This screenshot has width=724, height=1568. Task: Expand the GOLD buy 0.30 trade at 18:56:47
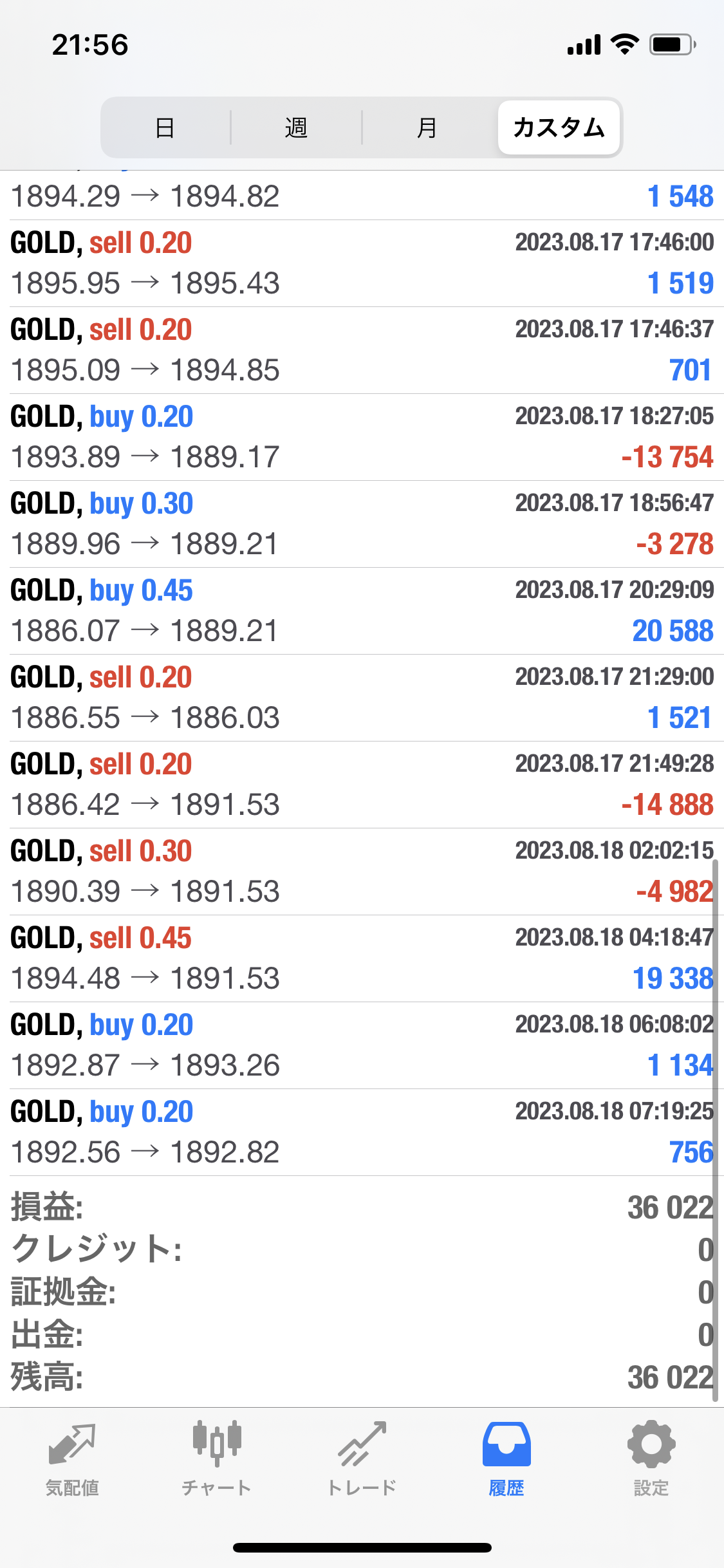pos(362,524)
